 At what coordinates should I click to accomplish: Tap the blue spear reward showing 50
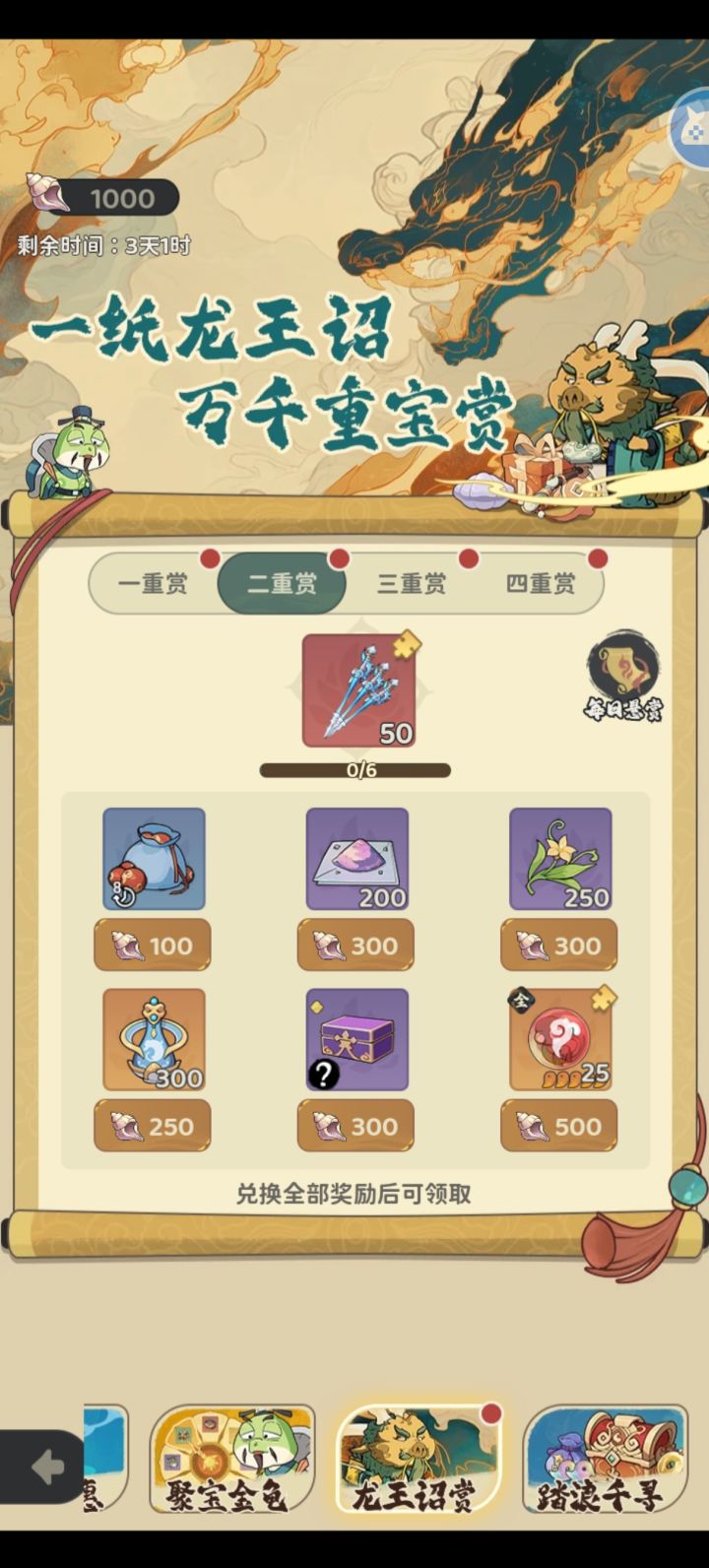pyautogui.click(x=356, y=689)
